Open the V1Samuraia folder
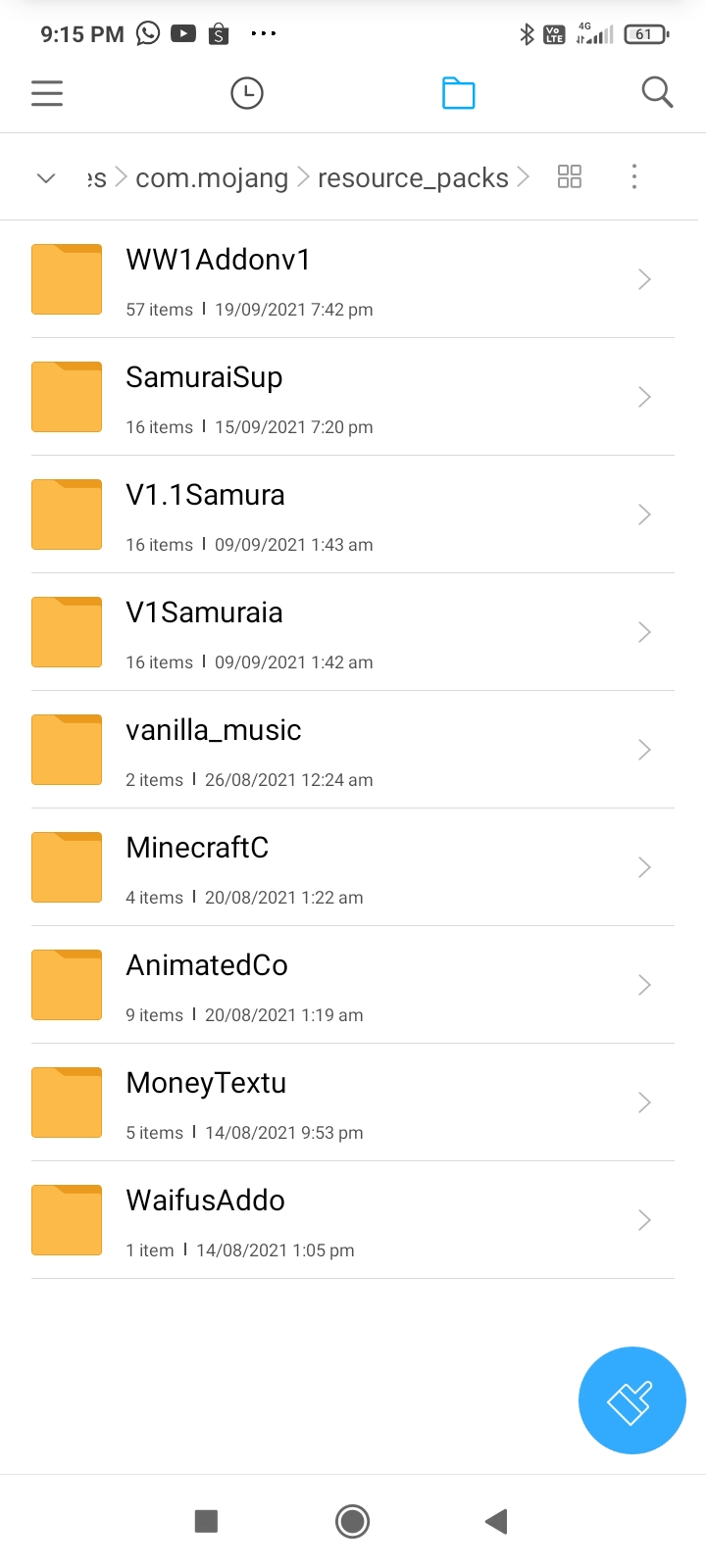This screenshot has width=706, height=1568. 353,632
